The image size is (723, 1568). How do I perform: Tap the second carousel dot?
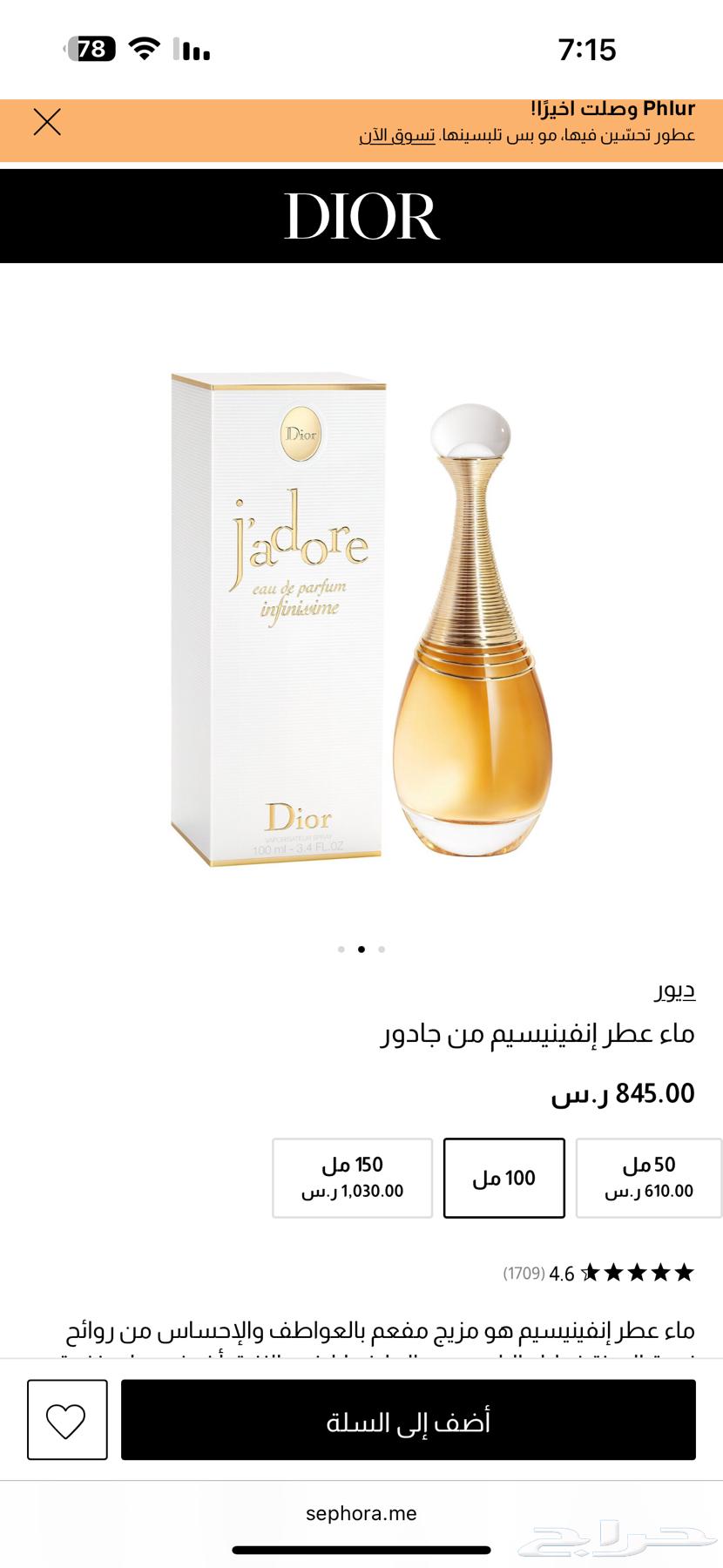(361, 949)
